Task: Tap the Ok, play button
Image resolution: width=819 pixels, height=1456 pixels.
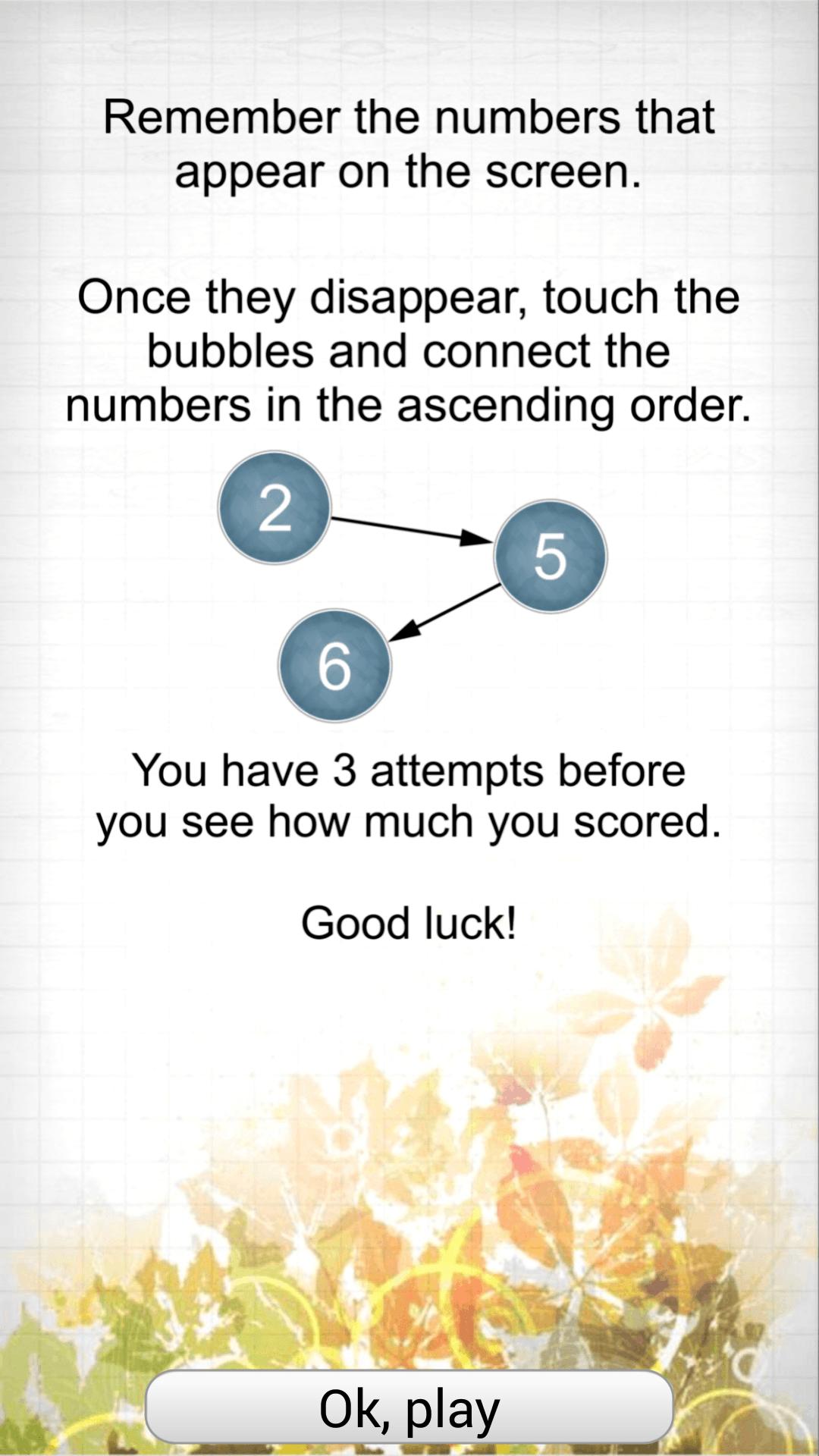Action: pos(409,1407)
